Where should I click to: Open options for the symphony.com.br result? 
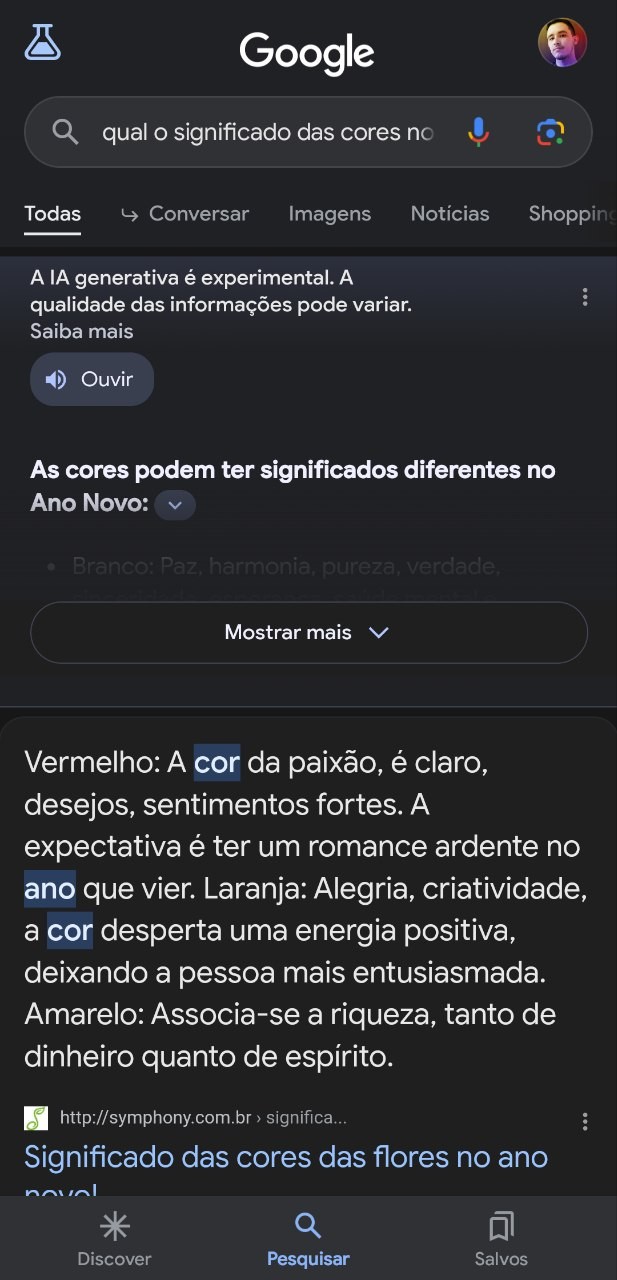pyautogui.click(x=585, y=1122)
